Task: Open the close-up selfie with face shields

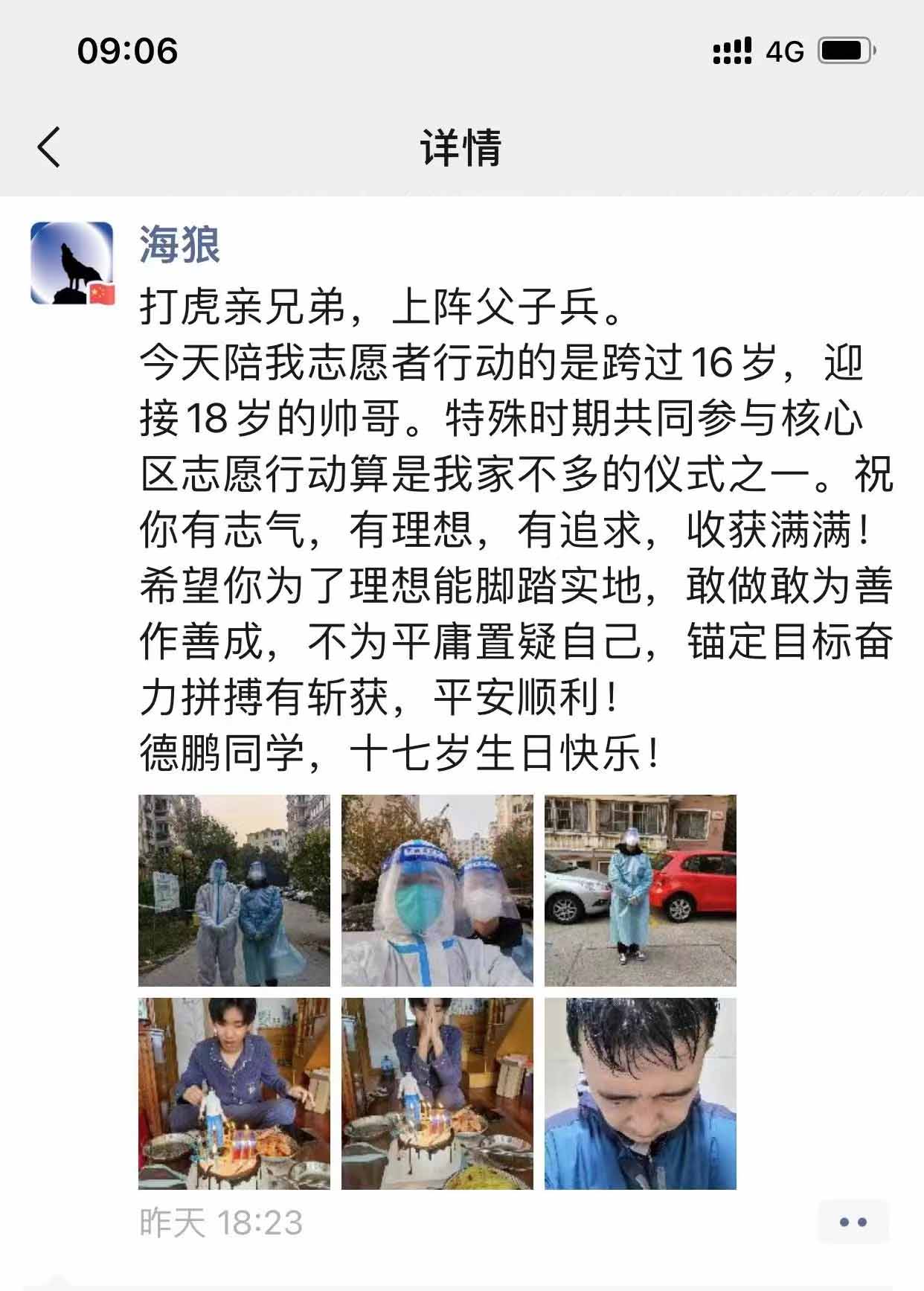Action: 437,891
